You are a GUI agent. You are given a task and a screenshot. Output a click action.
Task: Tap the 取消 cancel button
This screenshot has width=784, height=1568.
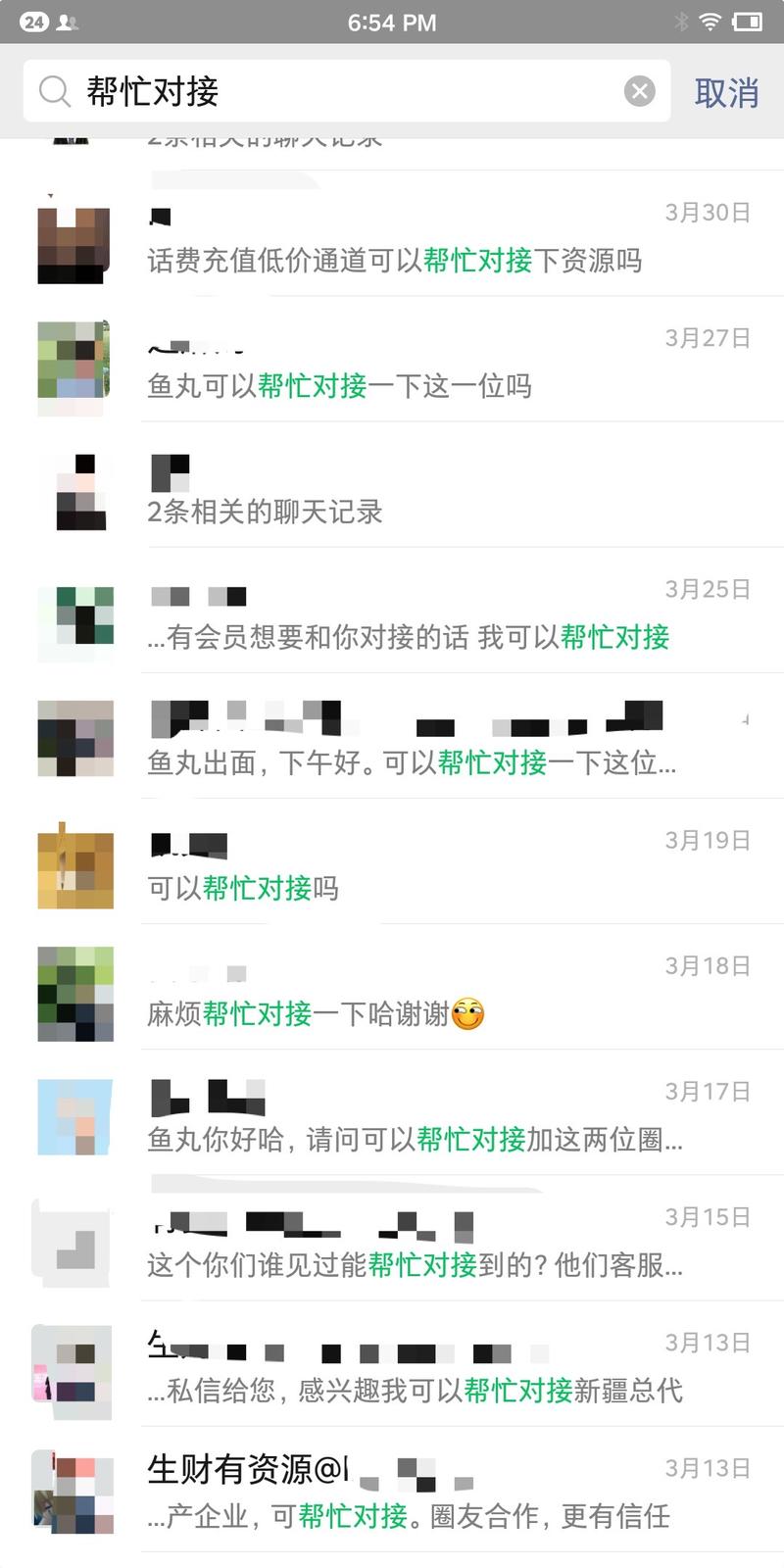[728, 91]
